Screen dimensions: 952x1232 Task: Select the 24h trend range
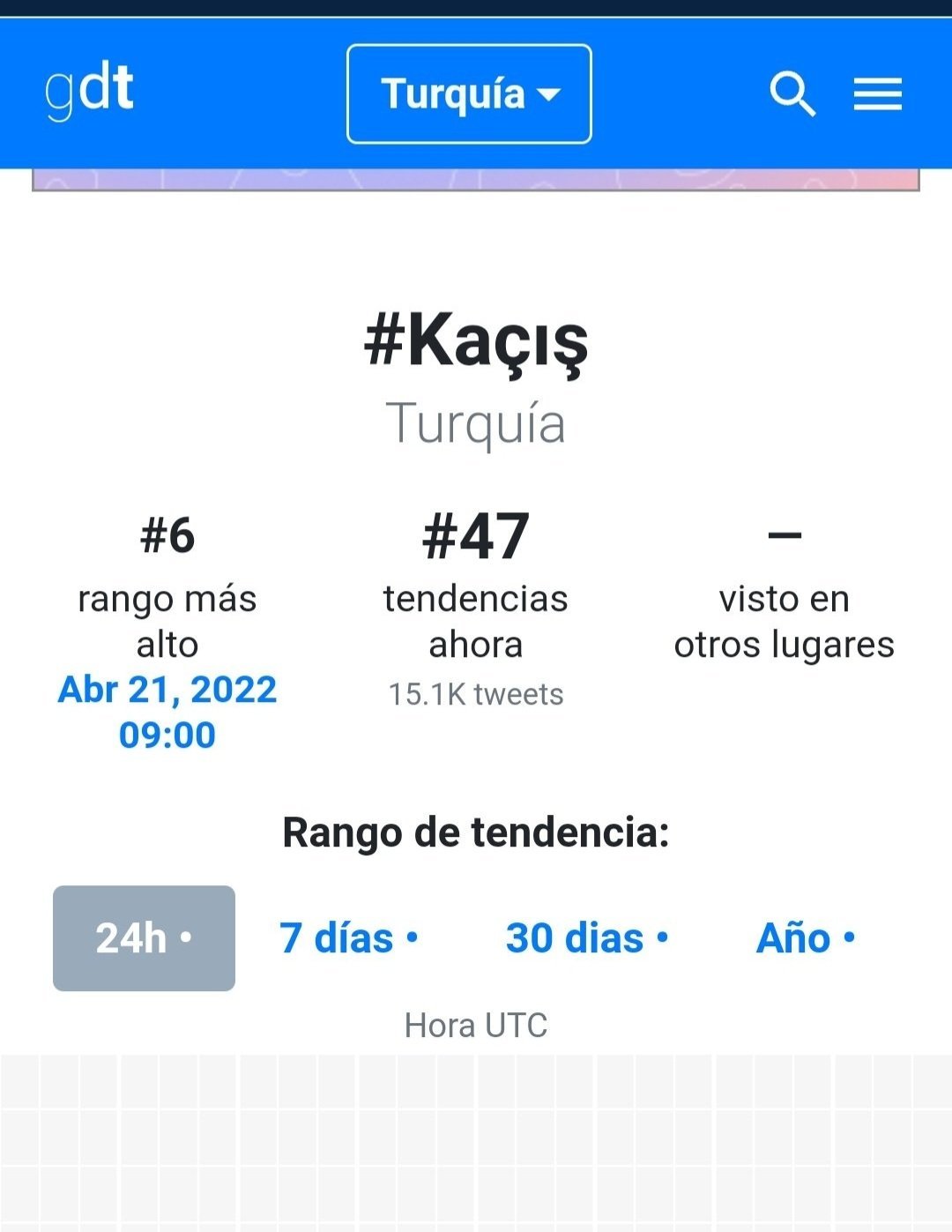point(144,938)
